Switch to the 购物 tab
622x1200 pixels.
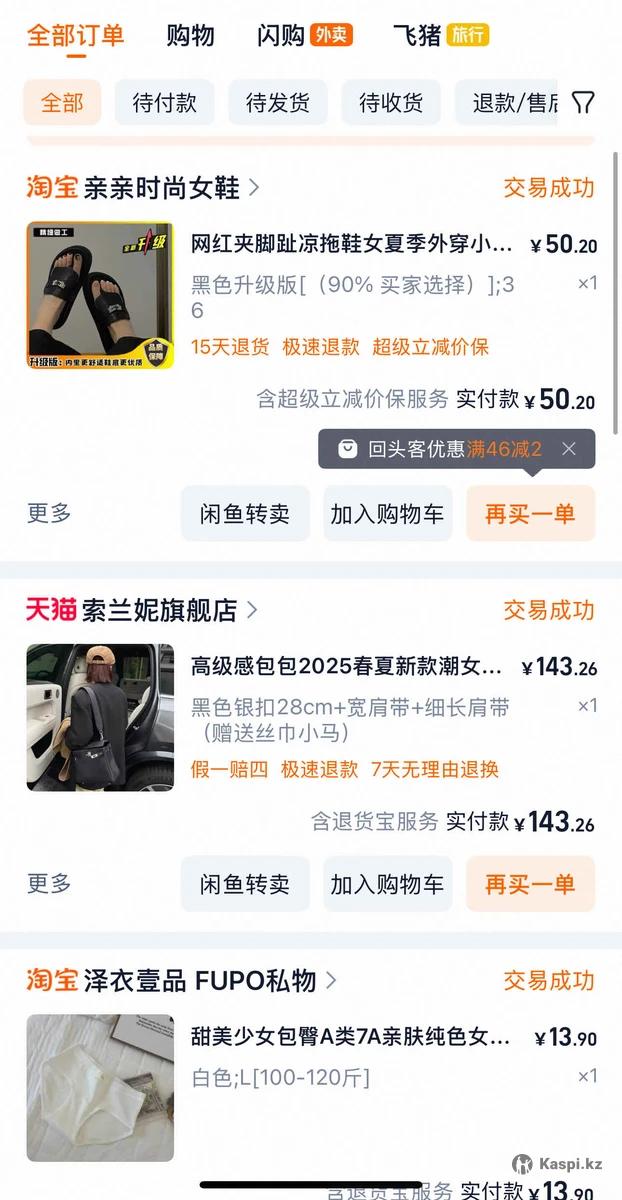(x=190, y=36)
